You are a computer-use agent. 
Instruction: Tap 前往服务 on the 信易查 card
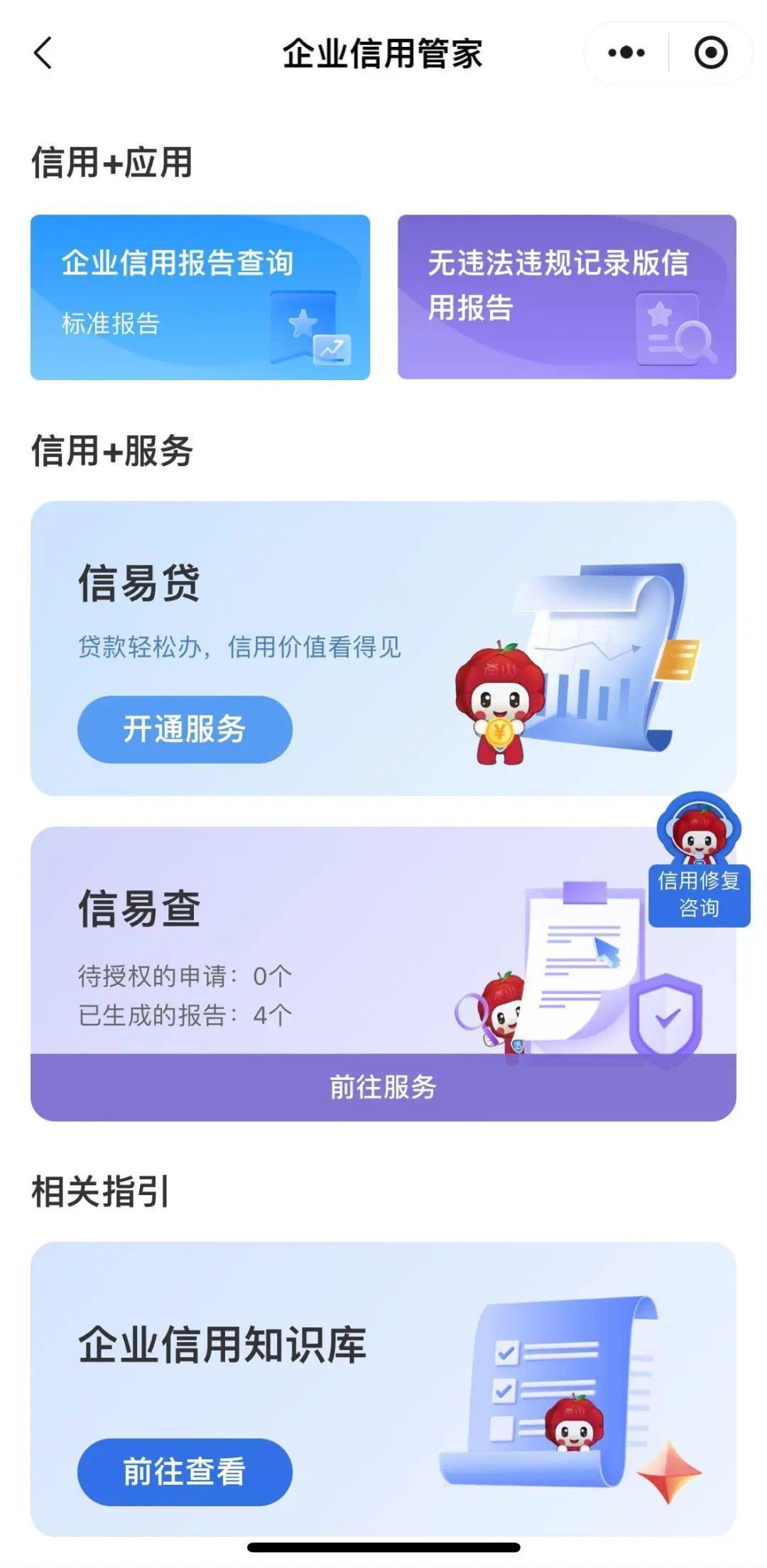(383, 1087)
